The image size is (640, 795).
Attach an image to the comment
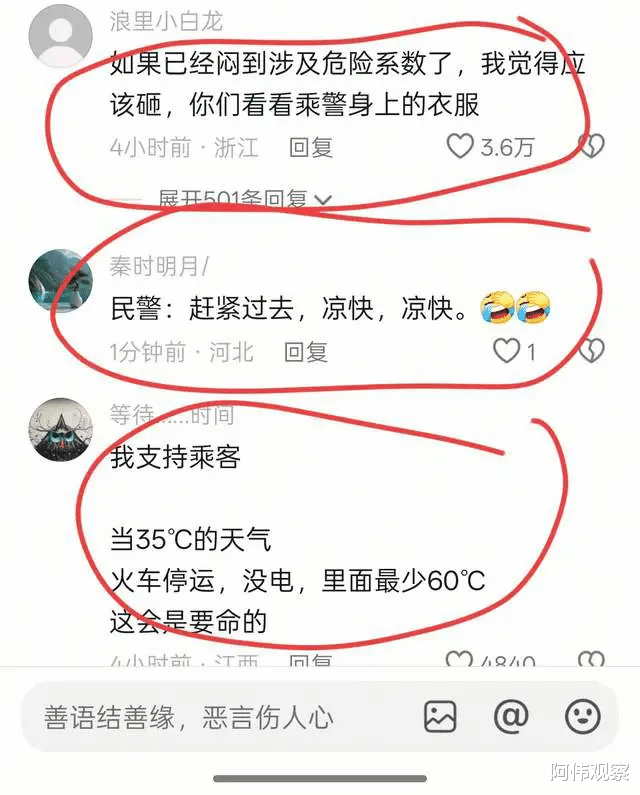coord(440,716)
